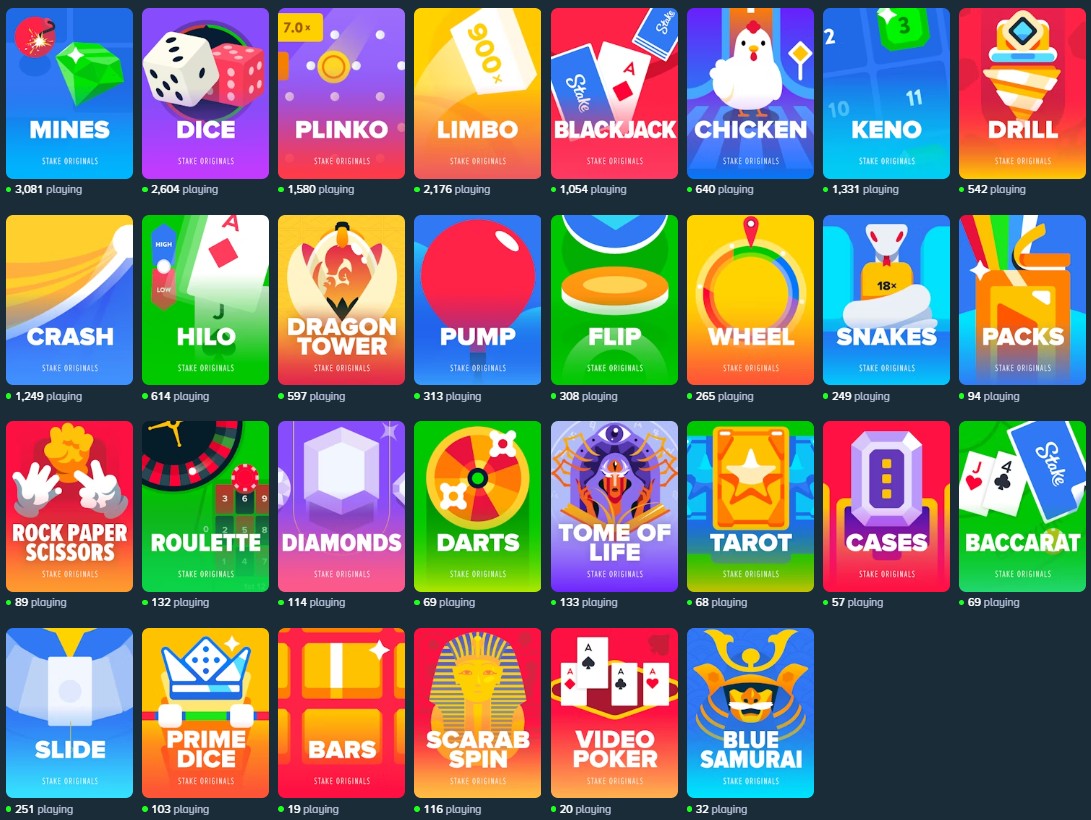The width and height of the screenshot is (1091, 820).
Task: Launch Dragon Tower
Action: point(341,300)
